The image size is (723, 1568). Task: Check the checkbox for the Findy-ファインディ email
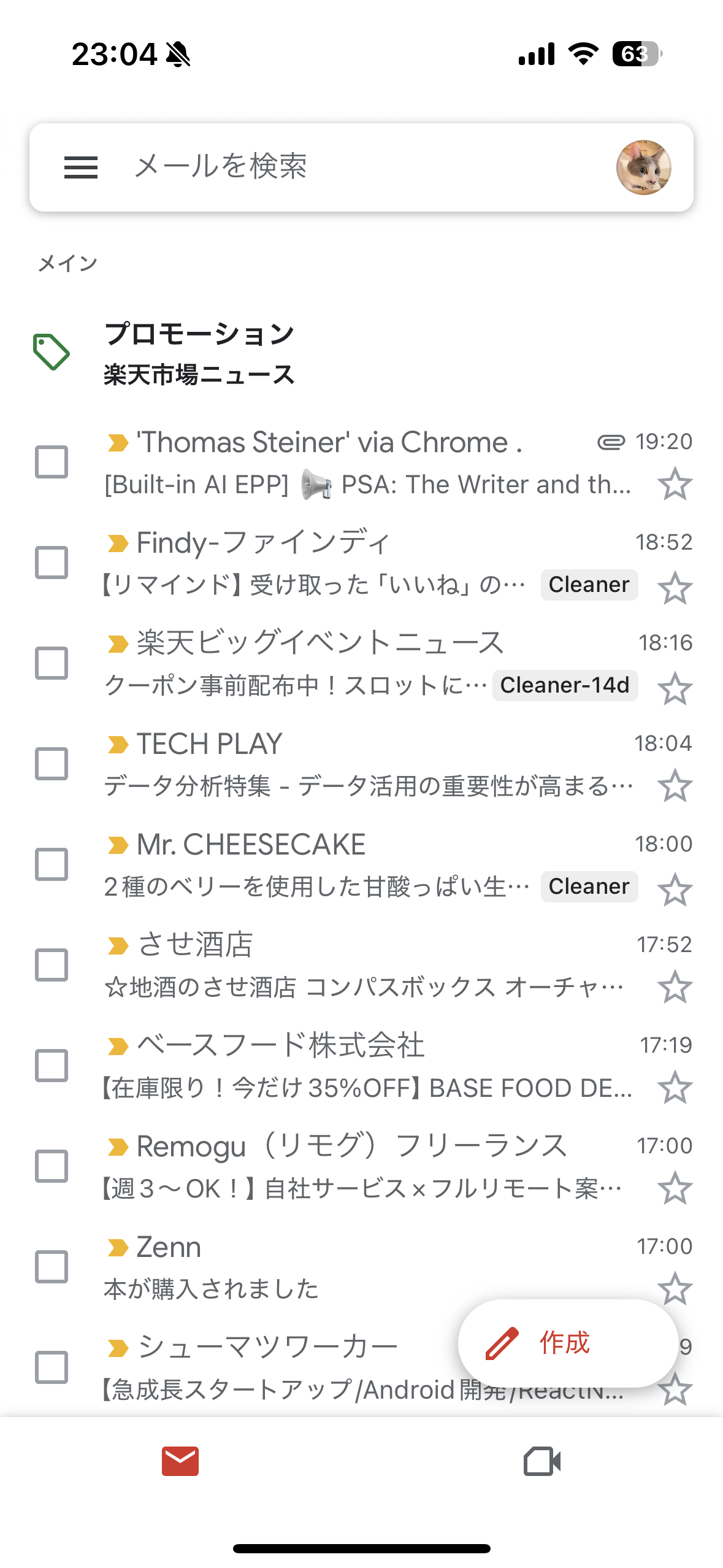[53, 561]
